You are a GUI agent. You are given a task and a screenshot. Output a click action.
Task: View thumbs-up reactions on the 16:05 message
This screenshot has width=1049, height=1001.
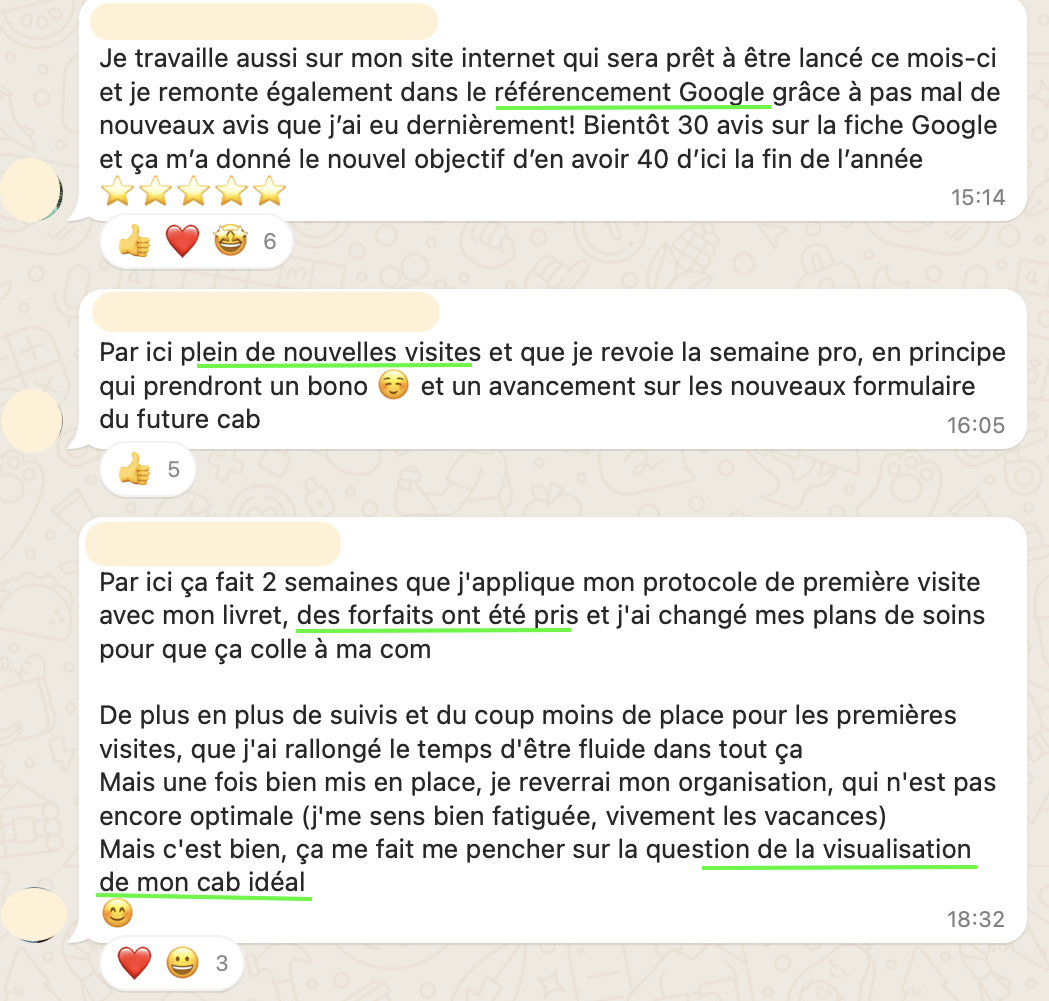[x=148, y=468]
